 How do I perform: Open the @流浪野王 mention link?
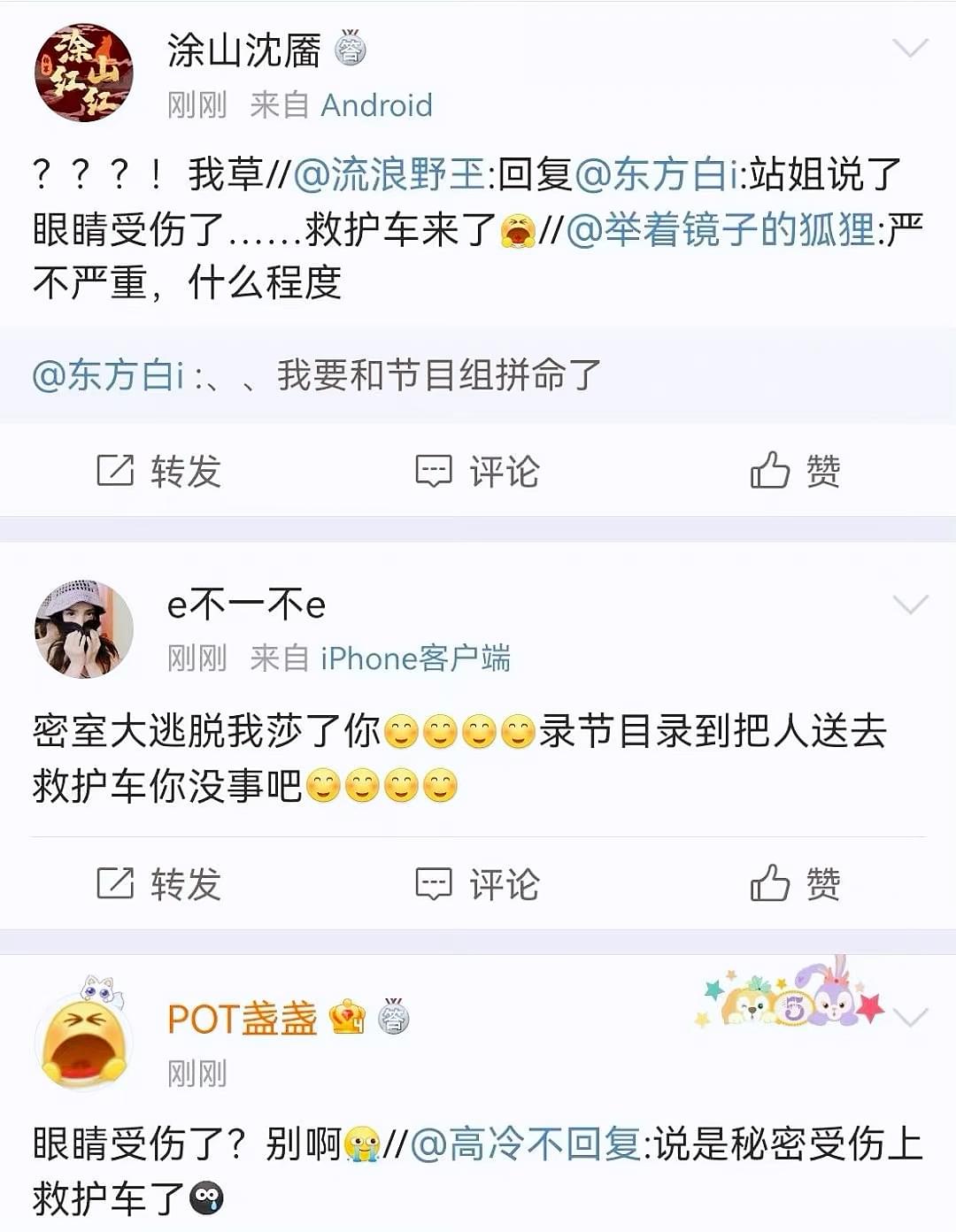click(389, 174)
